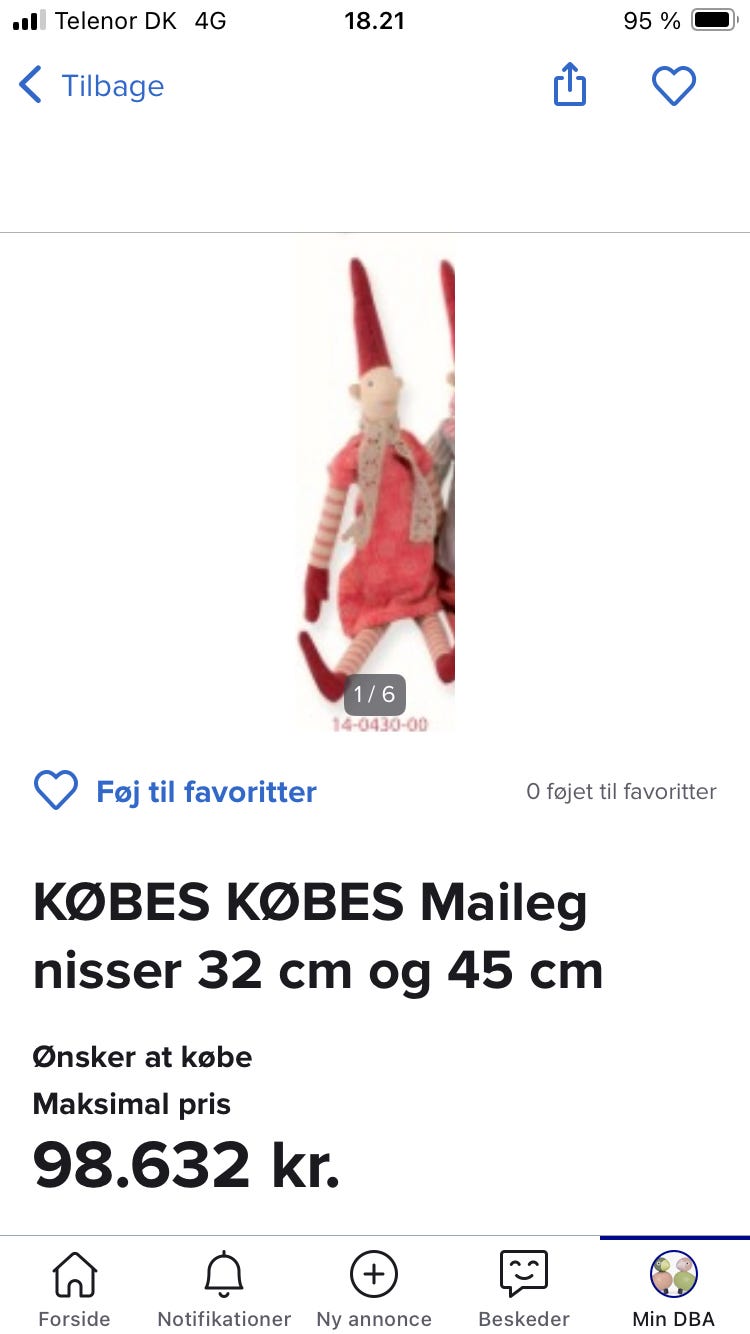Create a listing via the Ny annonce plus icon
The height and width of the screenshot is (1334, 750).
(373, 1275)
